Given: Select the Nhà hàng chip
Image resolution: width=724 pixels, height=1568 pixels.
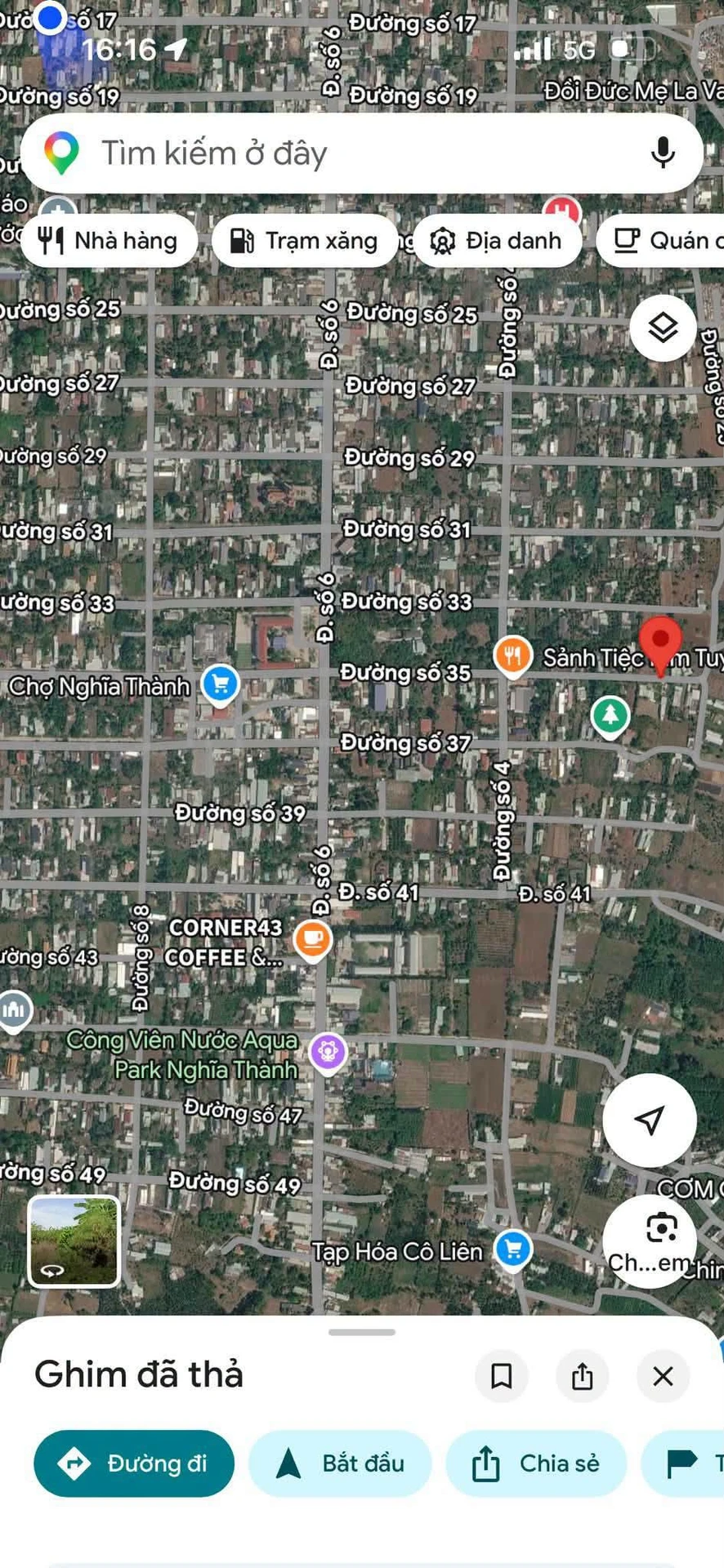Looking at the screenshot, I should point(109,241).
